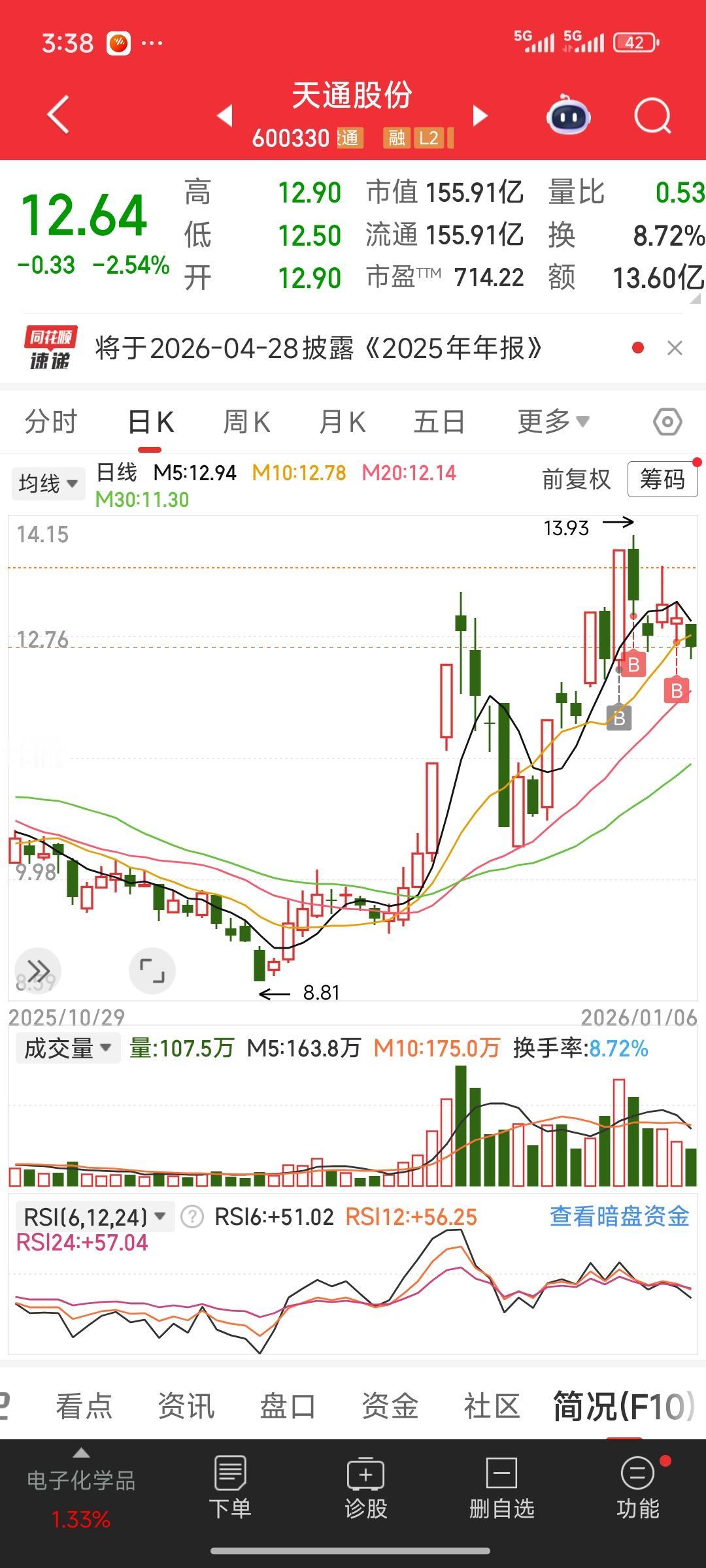View 查看暗盘资金 link
Image resolution: width=706 pixels, height=1568 pixels.
619,1217
